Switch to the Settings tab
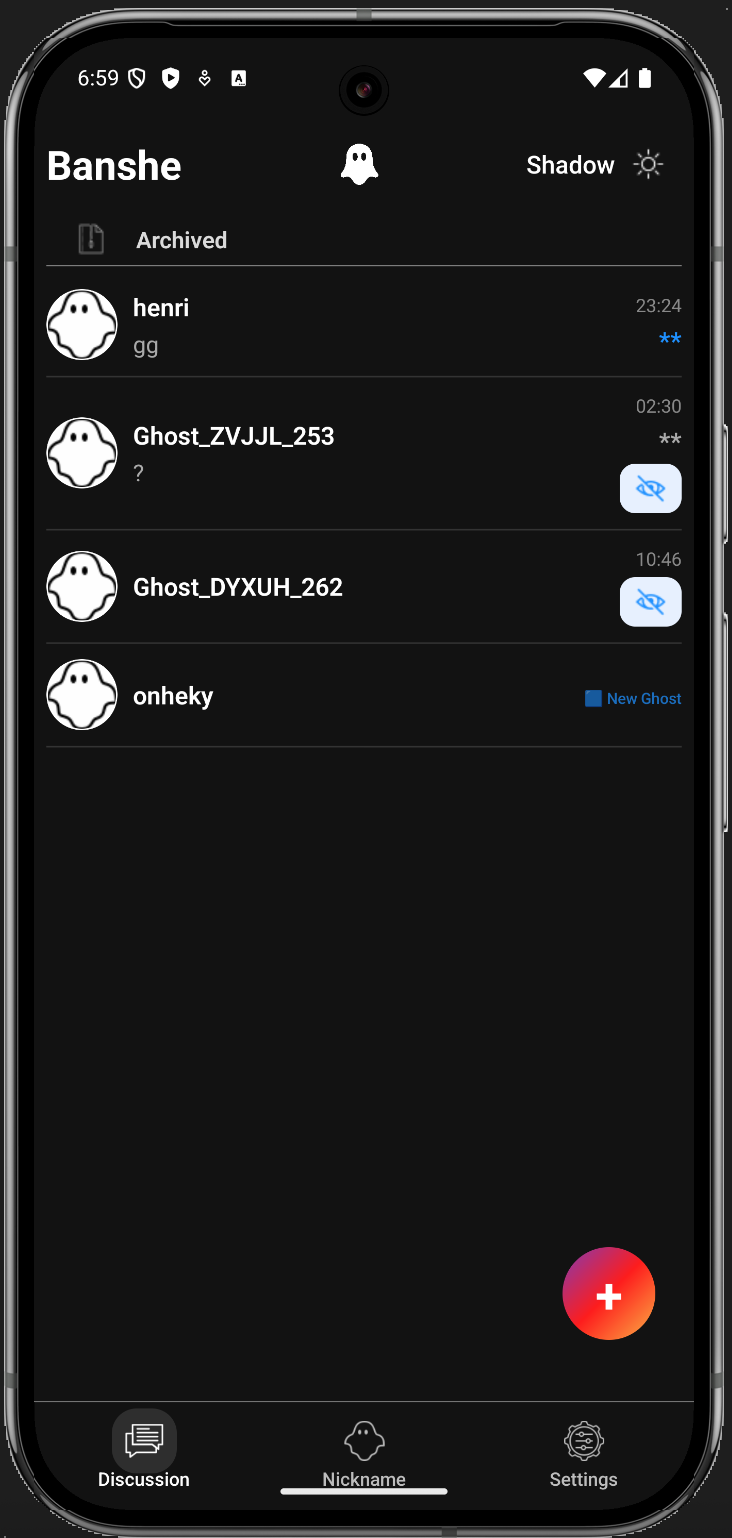This screenshot has width=732, height=1538. click(x=583, y=1454)
